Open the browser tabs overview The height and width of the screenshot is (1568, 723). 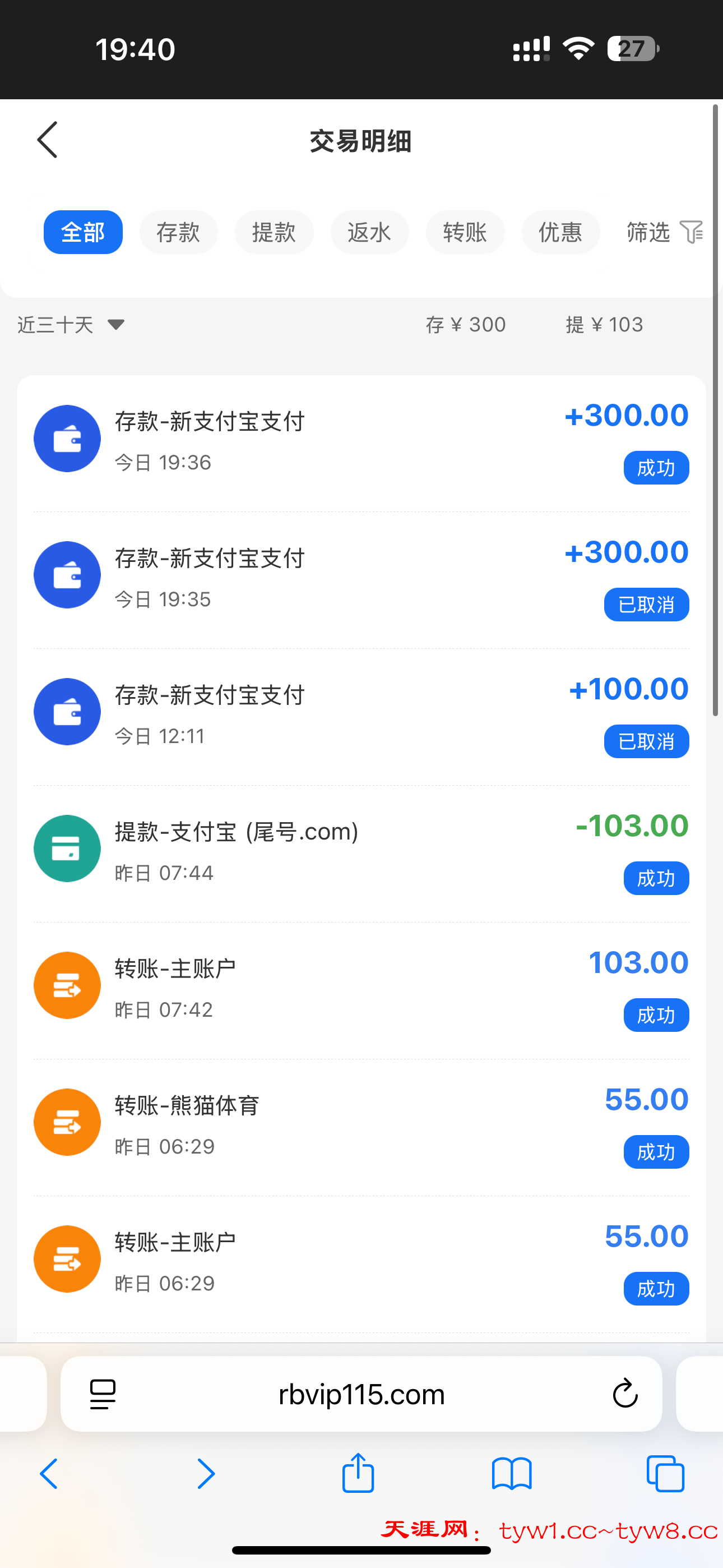tap(665, 1474)
